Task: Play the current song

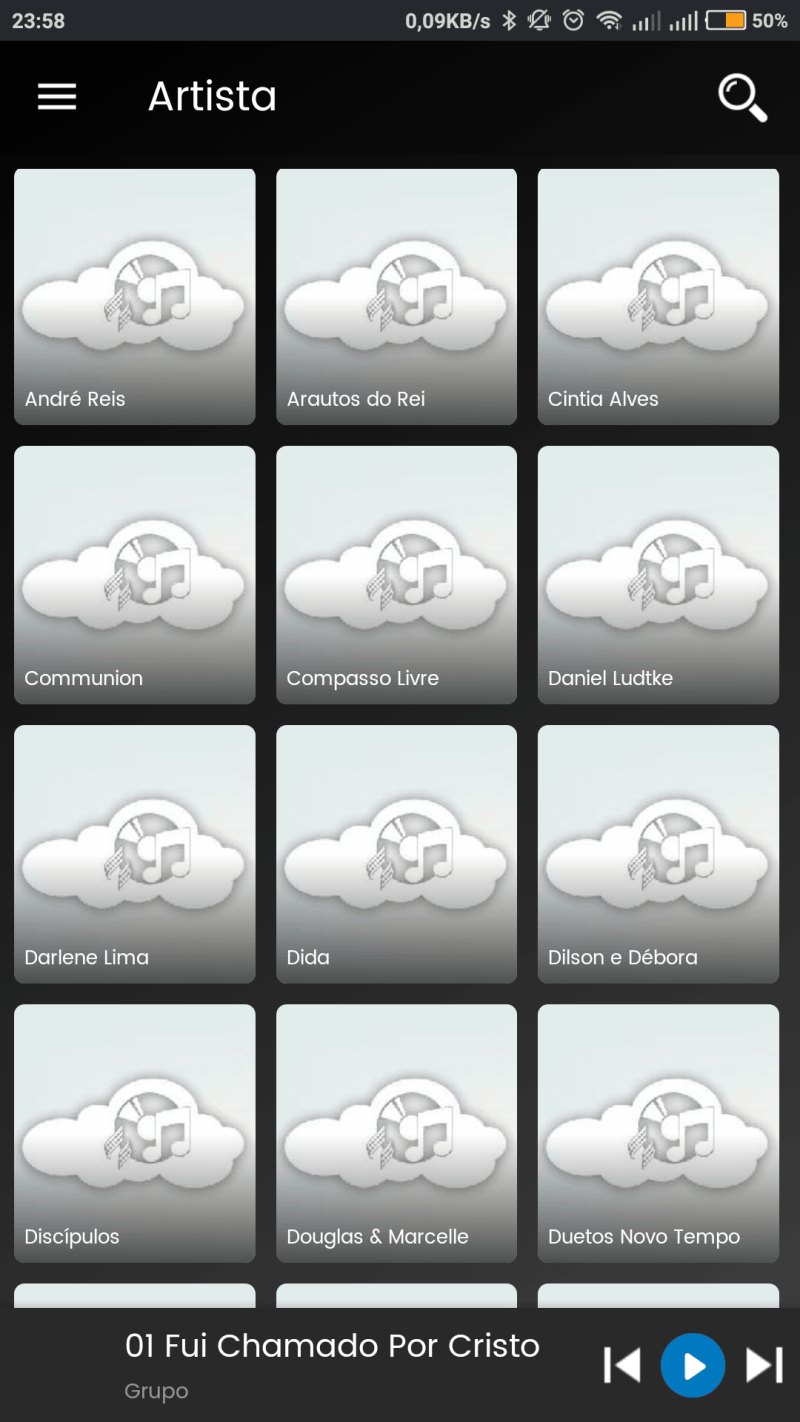Action: (692, 1365)
